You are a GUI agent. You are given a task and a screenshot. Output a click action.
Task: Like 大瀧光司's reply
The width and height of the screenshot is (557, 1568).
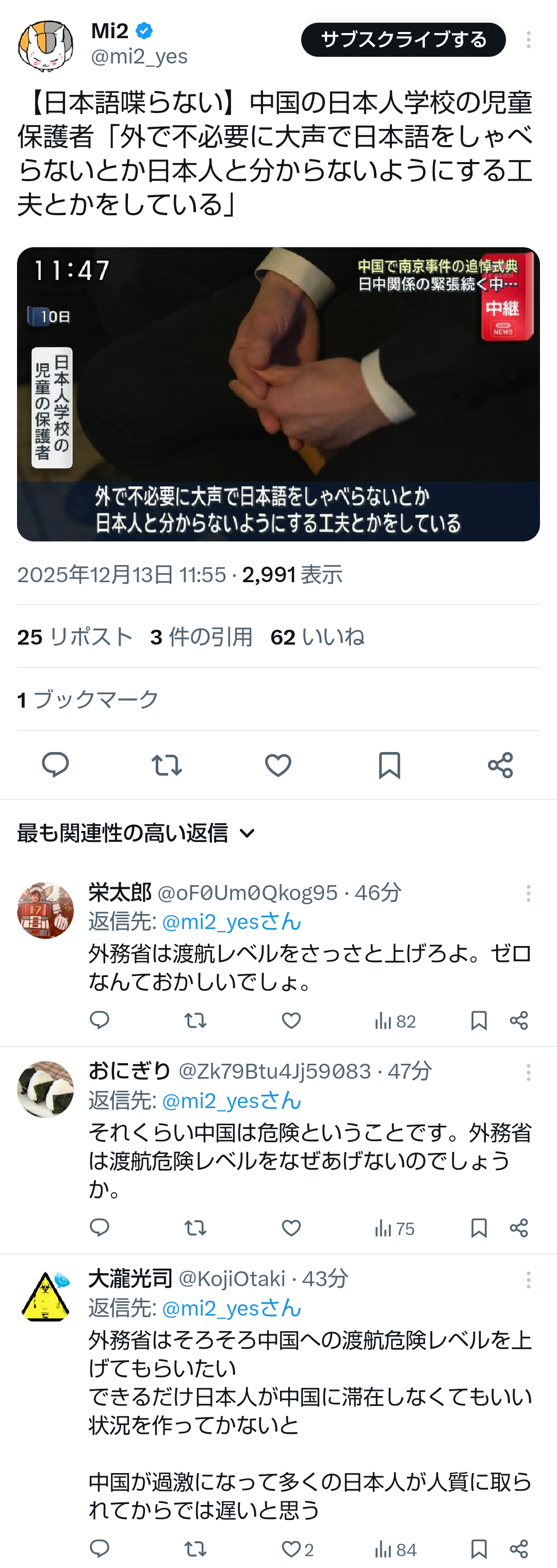291,1548
